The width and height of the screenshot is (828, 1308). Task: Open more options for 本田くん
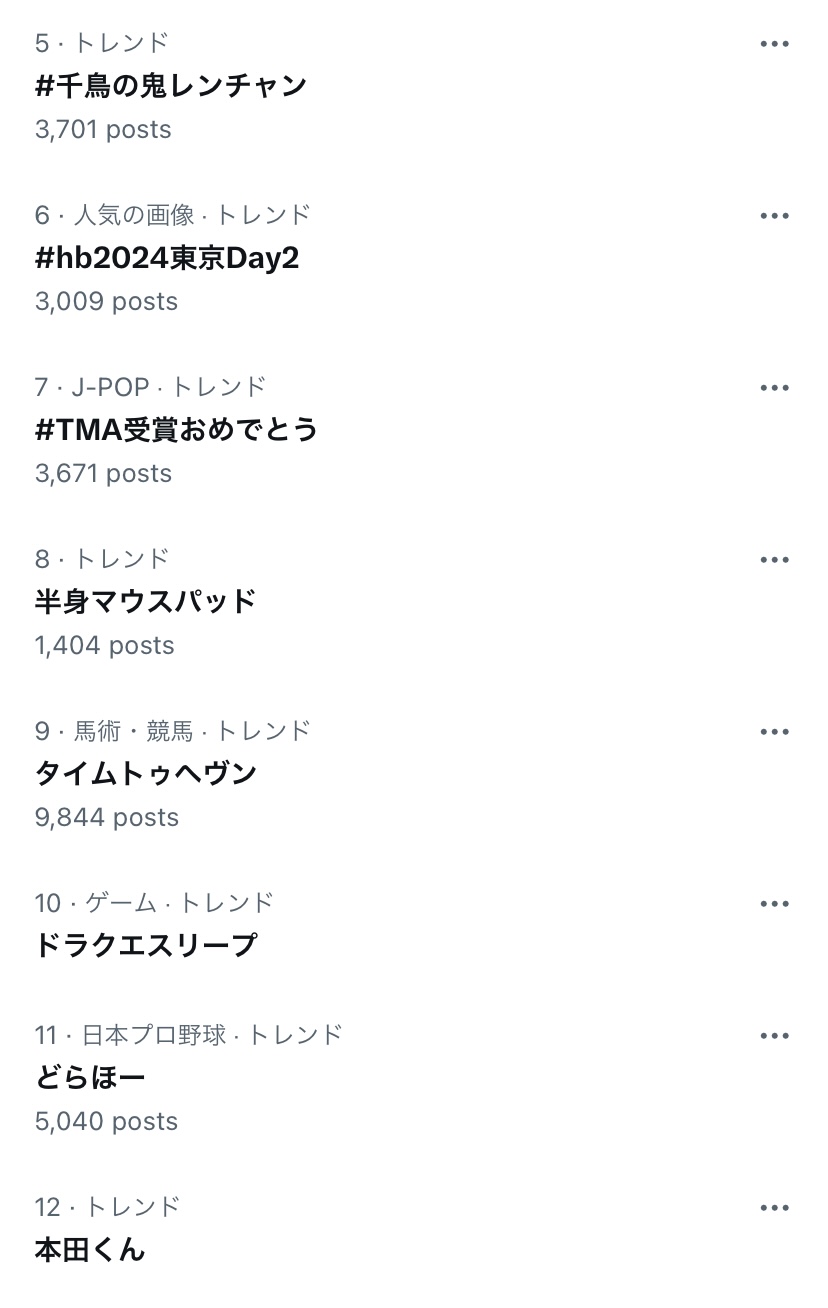coord(775,1208)
